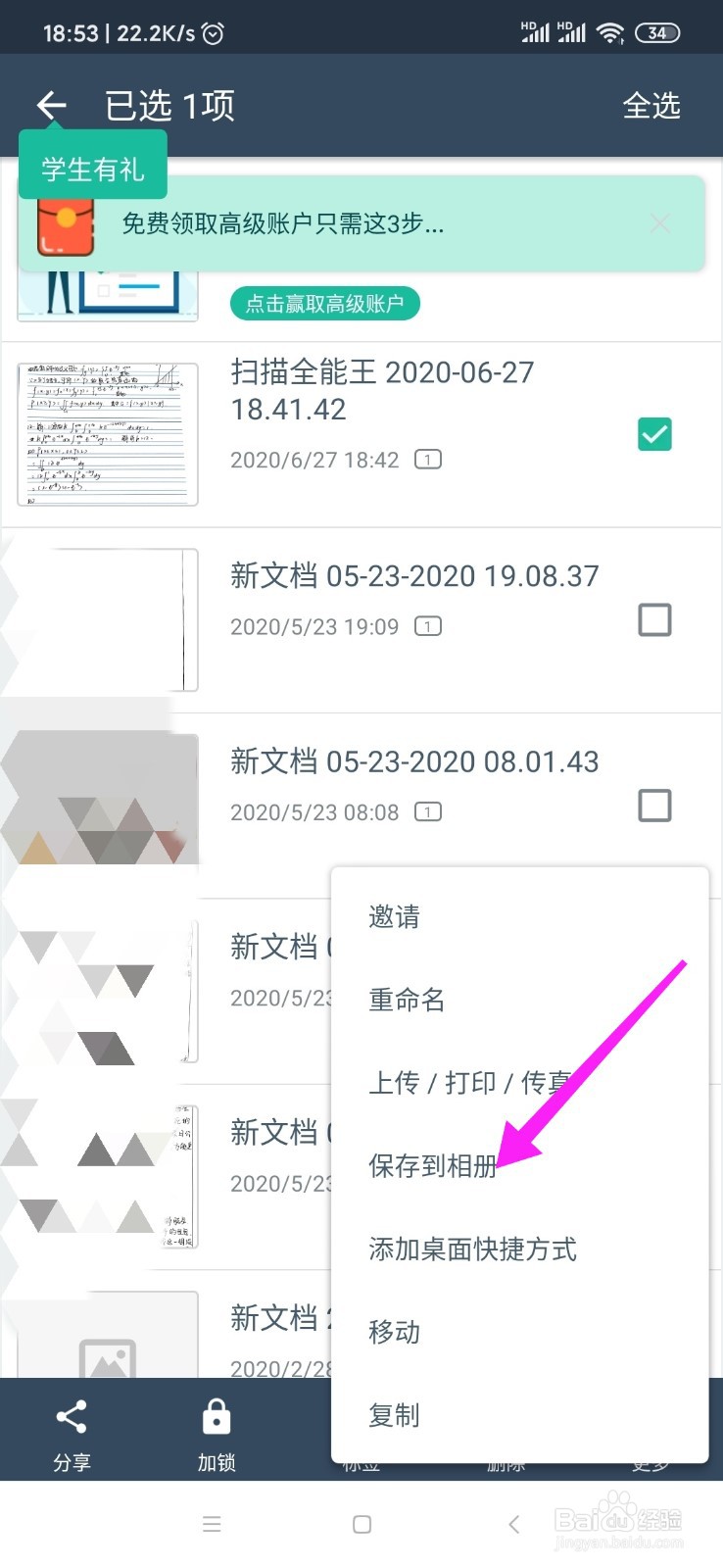The height and width of the screenshot is (1568, 723).
Task: Select 重命名 in the context menu
Action: click(407, 1000)
